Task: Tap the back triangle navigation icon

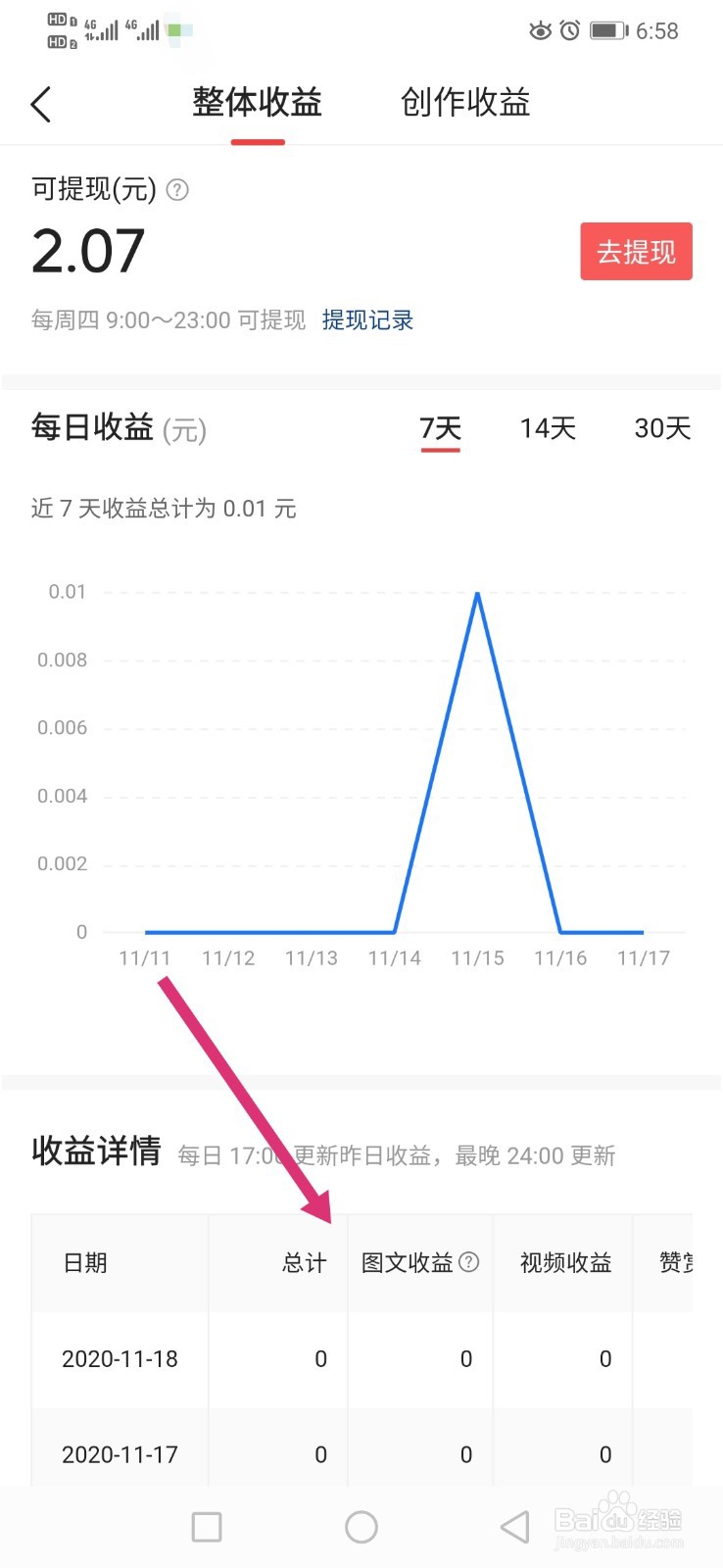Action: coord(513,1526)
